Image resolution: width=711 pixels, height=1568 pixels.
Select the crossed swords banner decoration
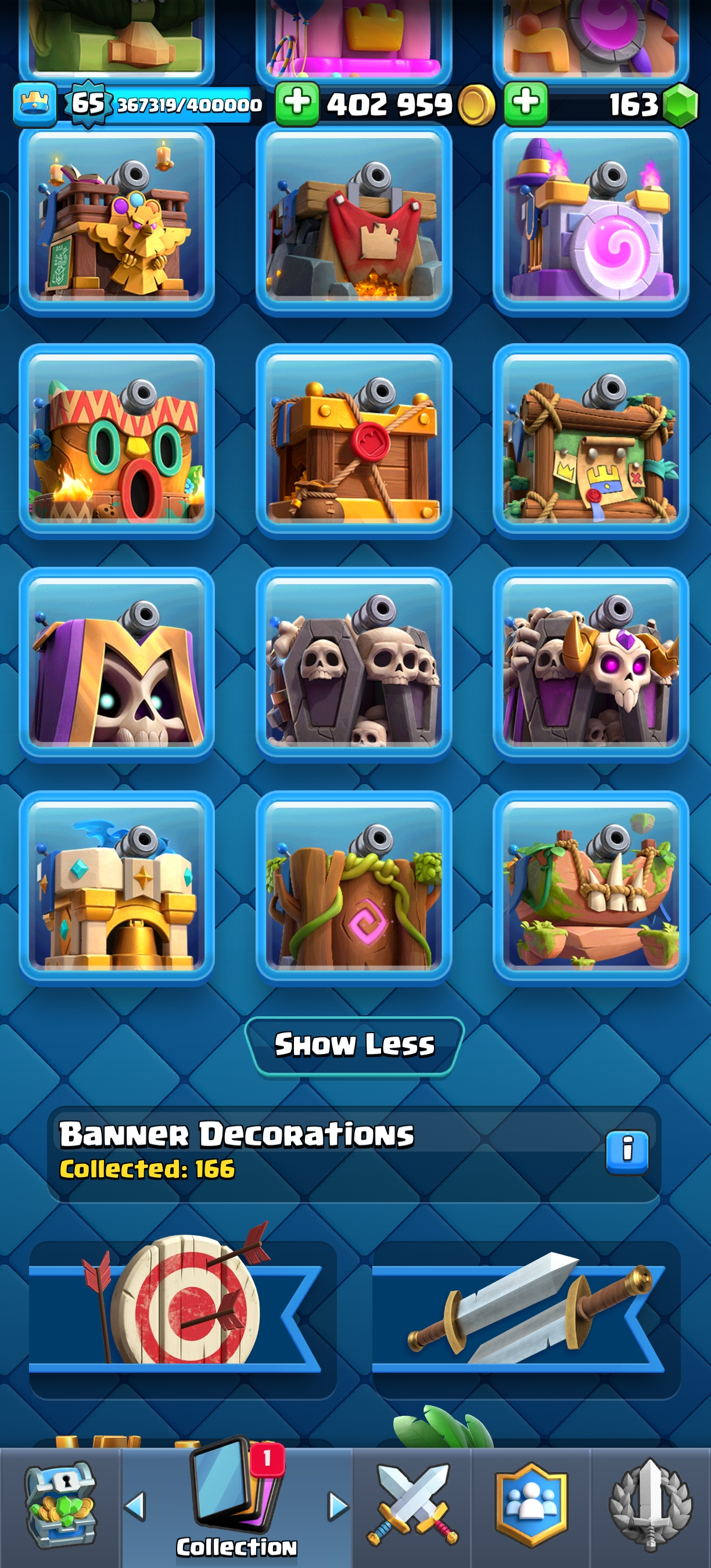pos(526,1318)
